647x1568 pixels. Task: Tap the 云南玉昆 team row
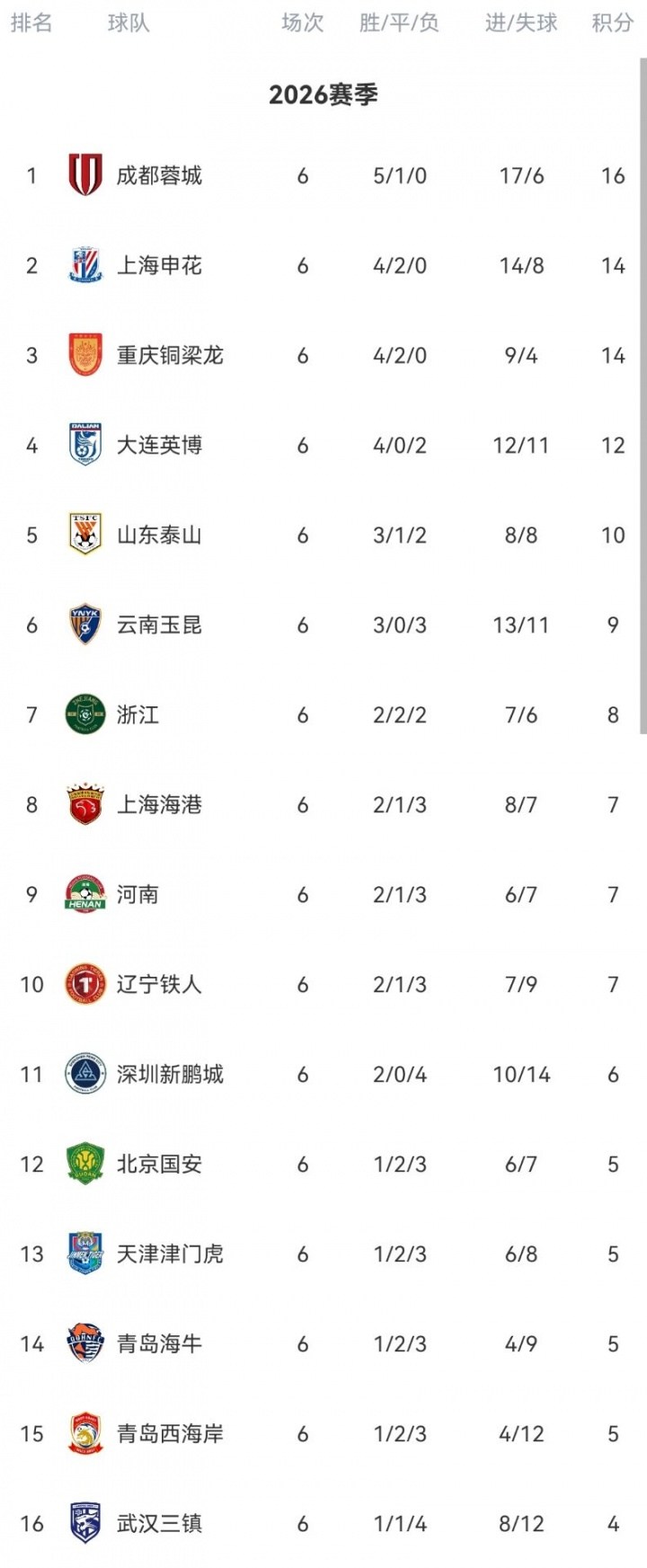159,625
